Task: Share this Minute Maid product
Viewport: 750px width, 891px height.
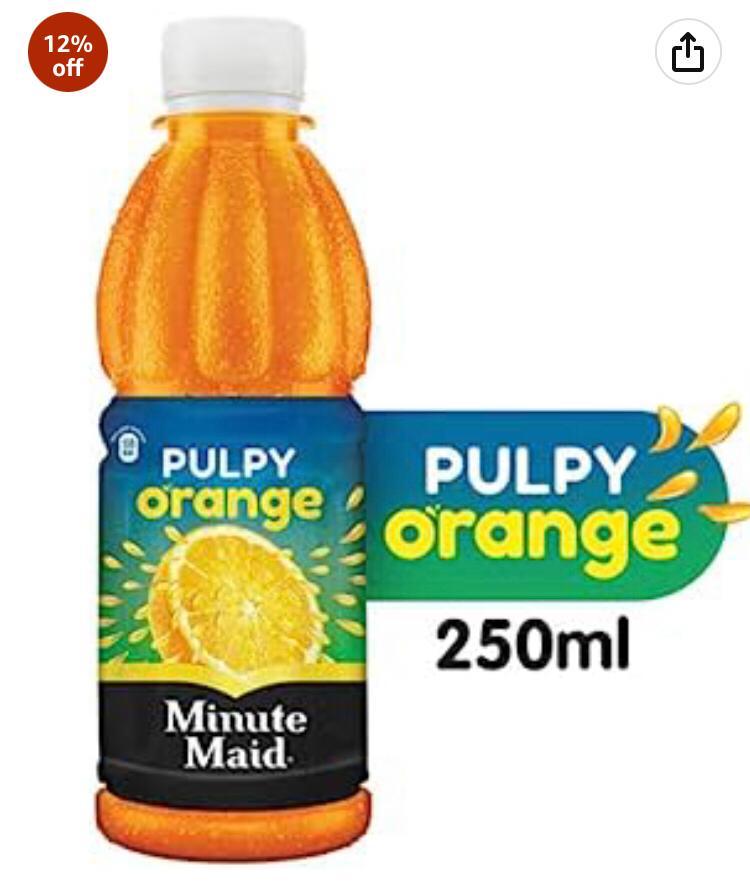Action: 688,51
